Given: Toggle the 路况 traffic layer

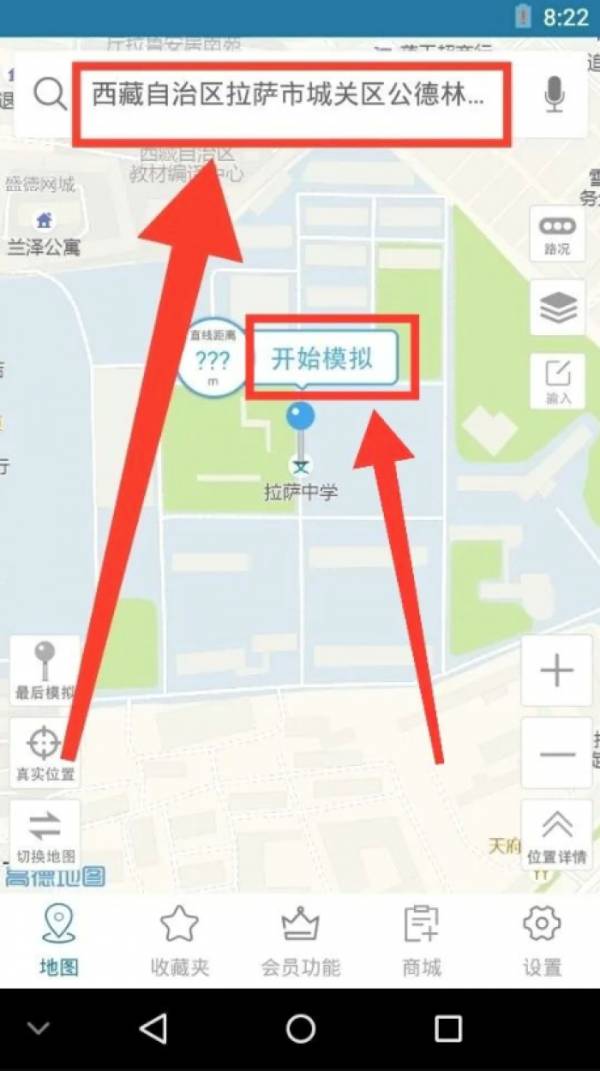Looking at the screenshot, I should point(557,234).
